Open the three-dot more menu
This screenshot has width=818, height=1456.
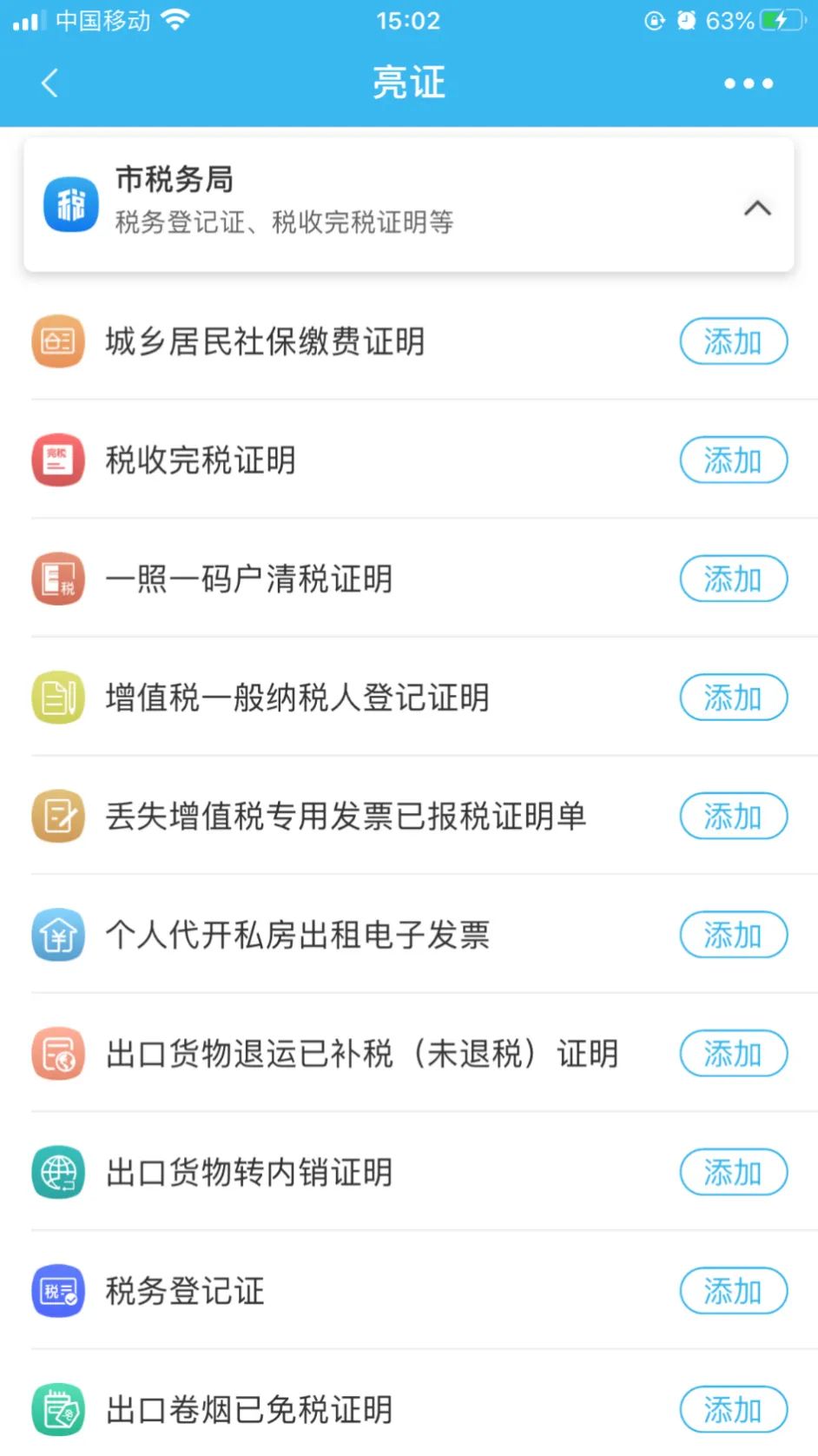pos(749,83)
